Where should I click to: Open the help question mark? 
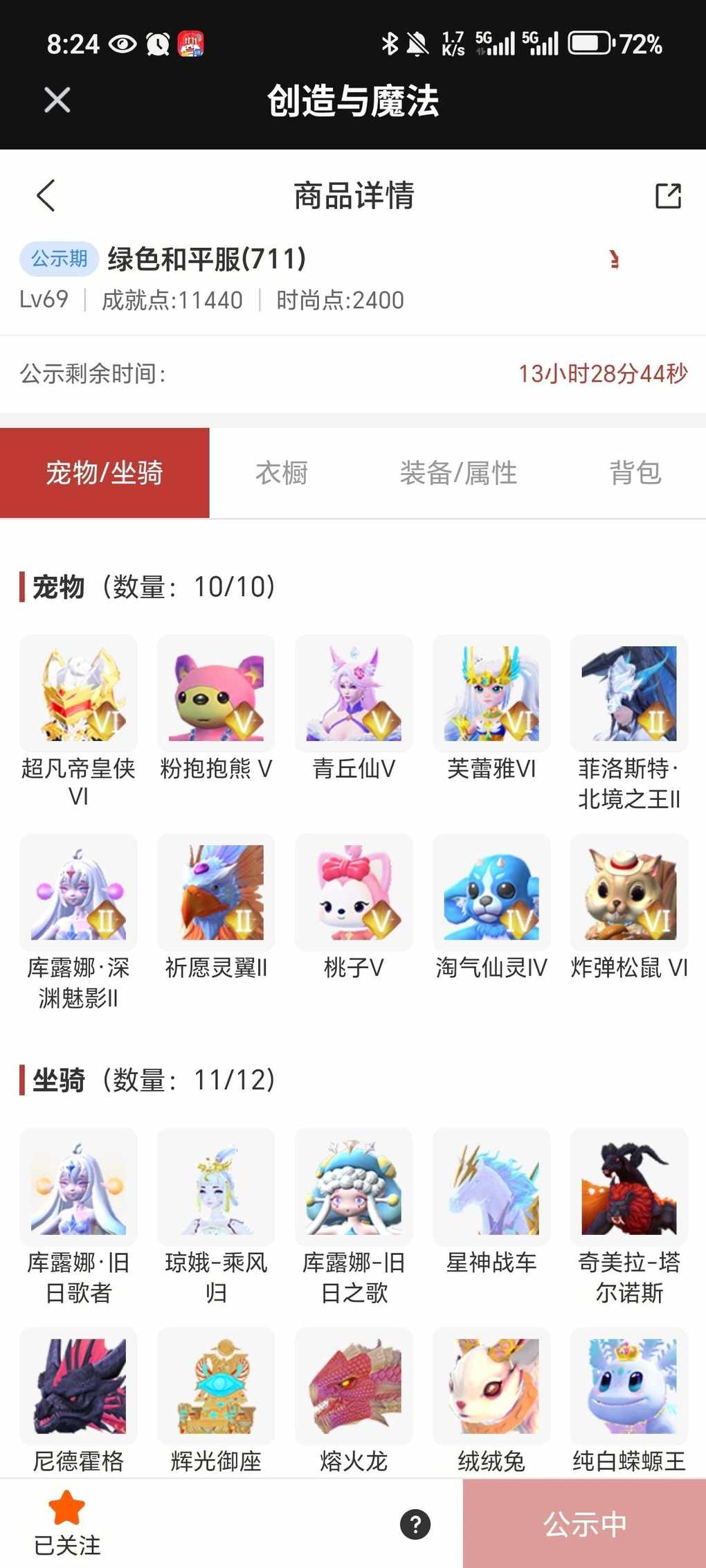tap(415, 1524)
